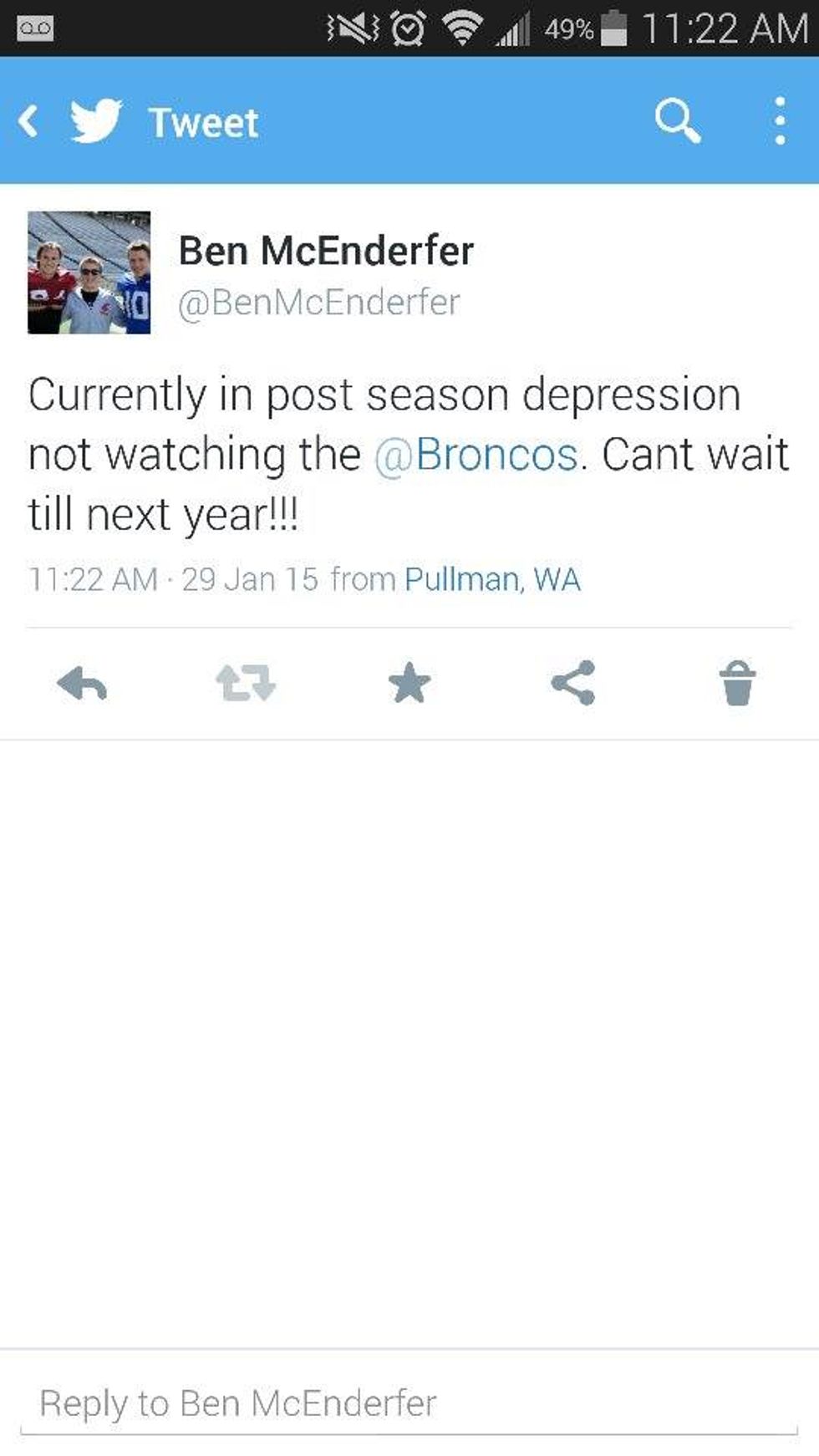Image resolution: width=819 pixels, height=1456 pixels.
Task: Open the search magnifier
Action: pos(677,121)
